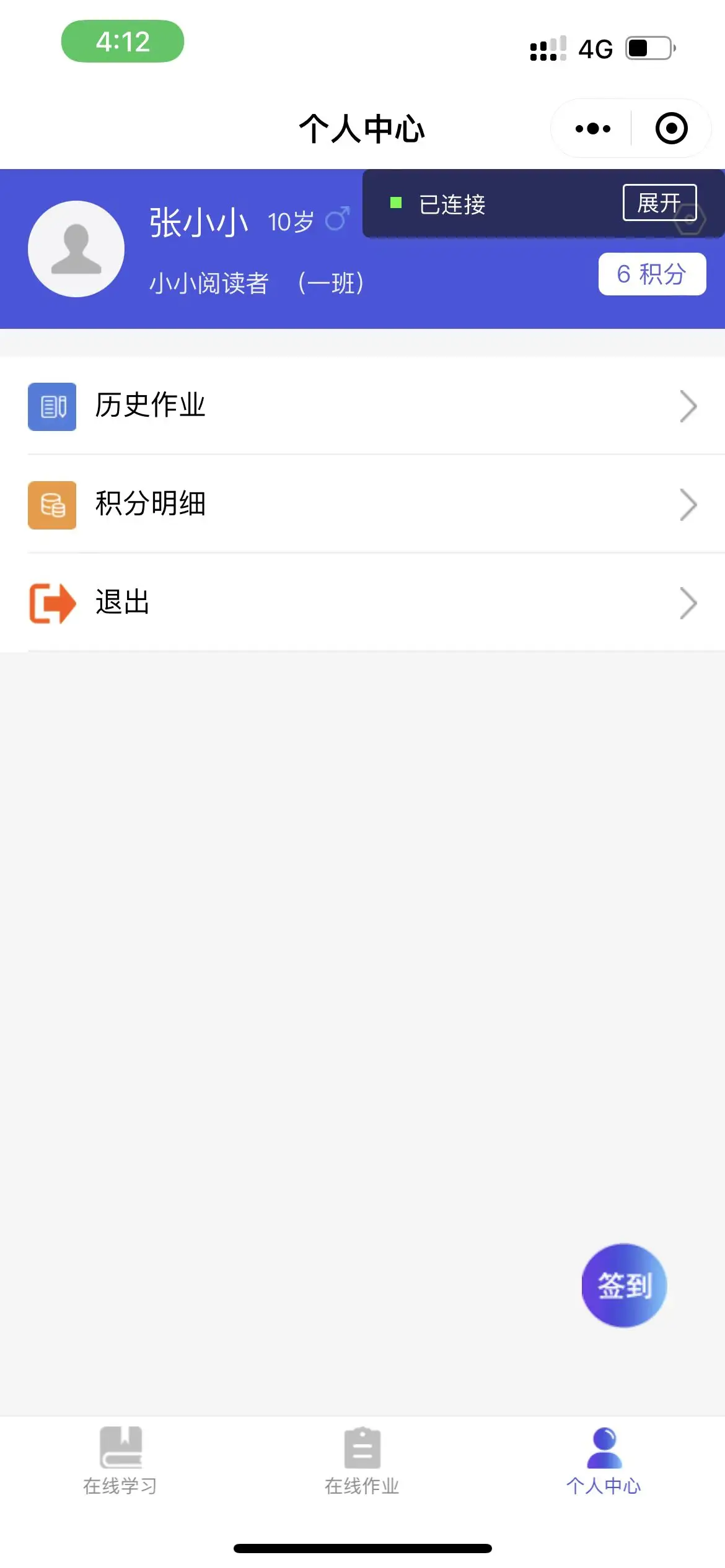Open the 6 积分 points badge
Screen dimensions: 725x1568
(652, 274)
